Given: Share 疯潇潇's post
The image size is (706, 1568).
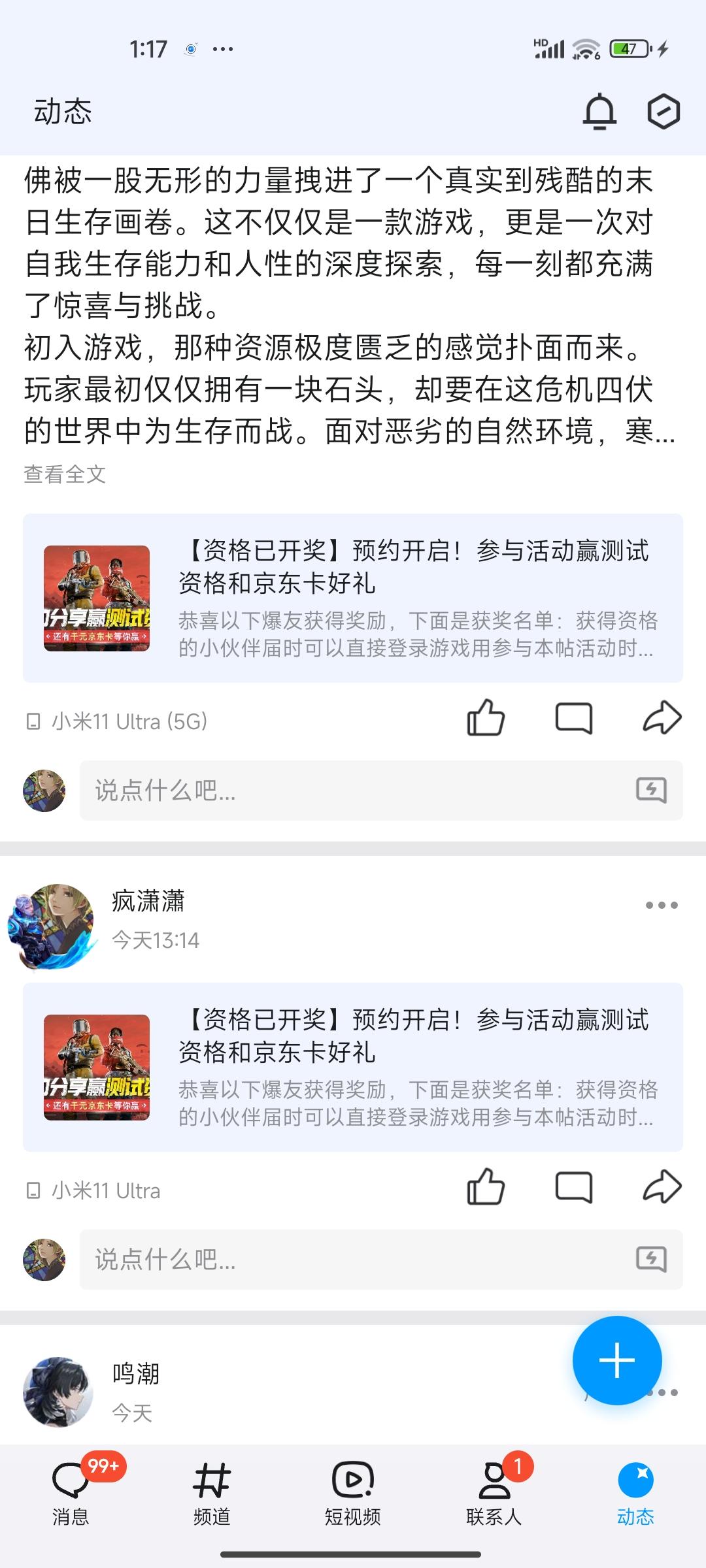Looking at the screenshot, I should click(x=662, y=1187).
